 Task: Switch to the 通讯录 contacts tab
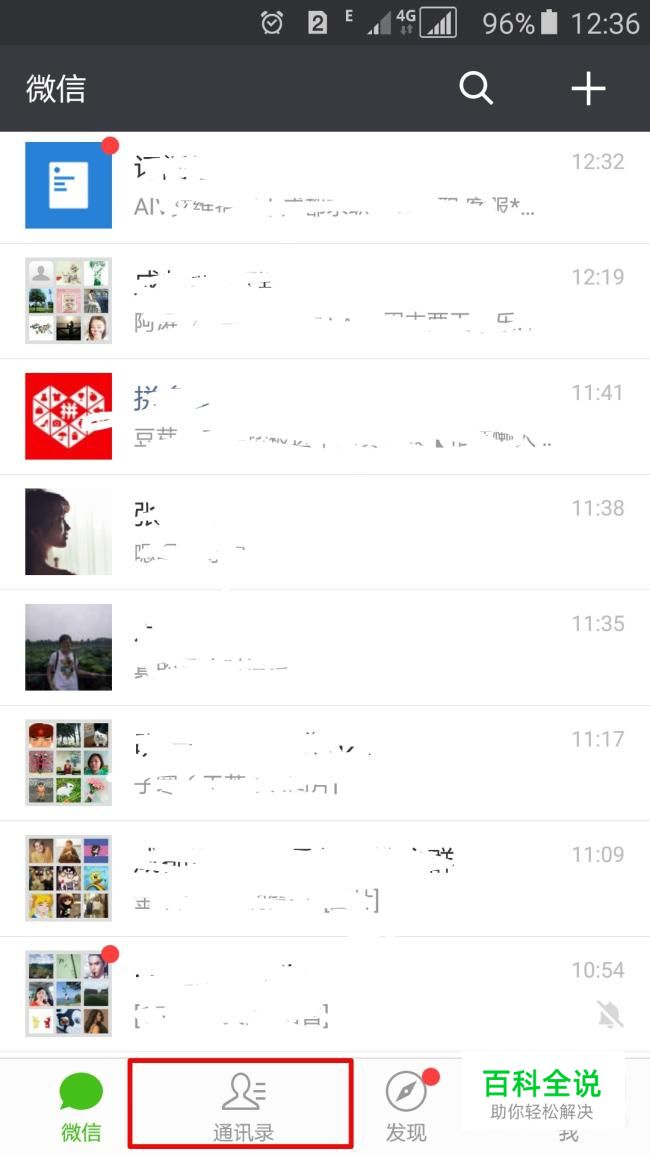(242, 1104)
